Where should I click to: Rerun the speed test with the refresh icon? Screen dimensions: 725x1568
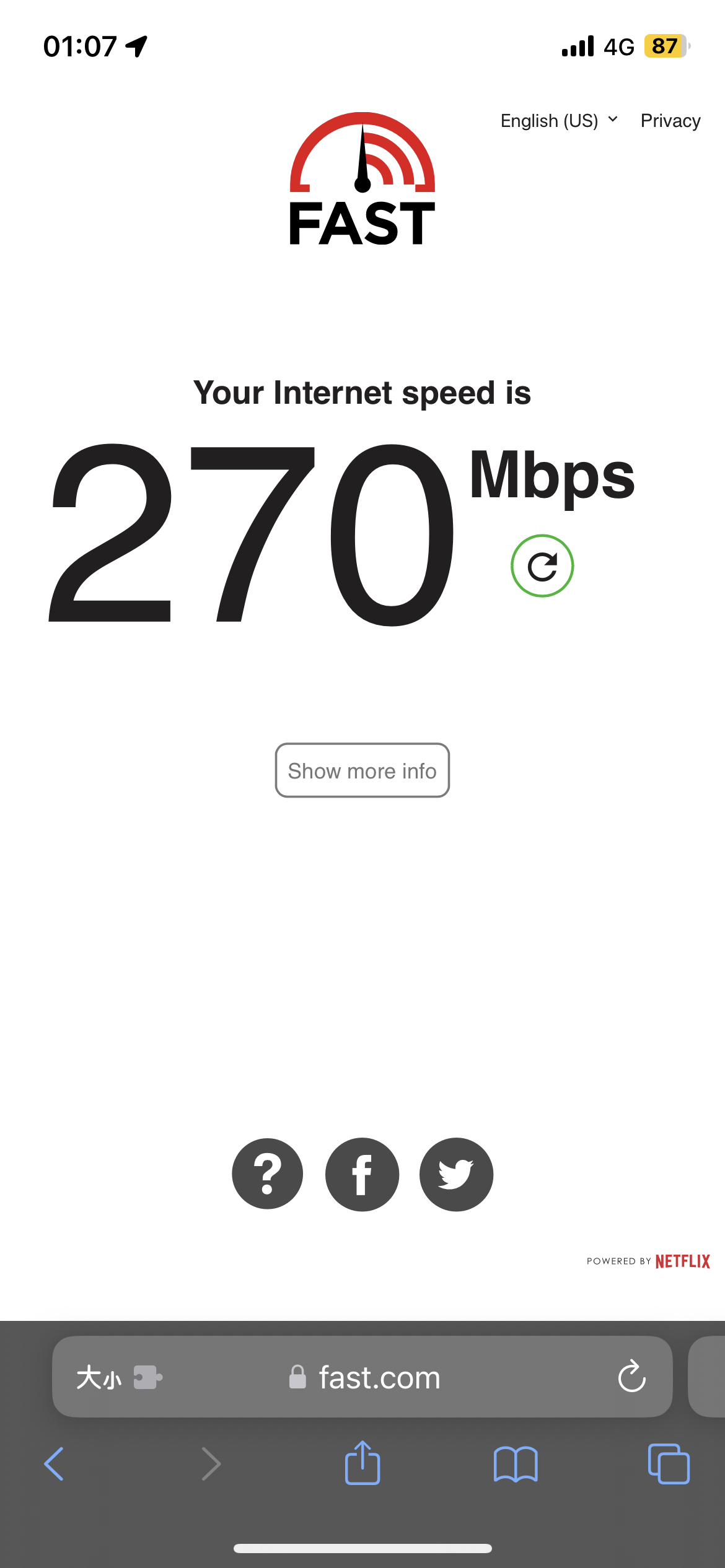point(542,566)
